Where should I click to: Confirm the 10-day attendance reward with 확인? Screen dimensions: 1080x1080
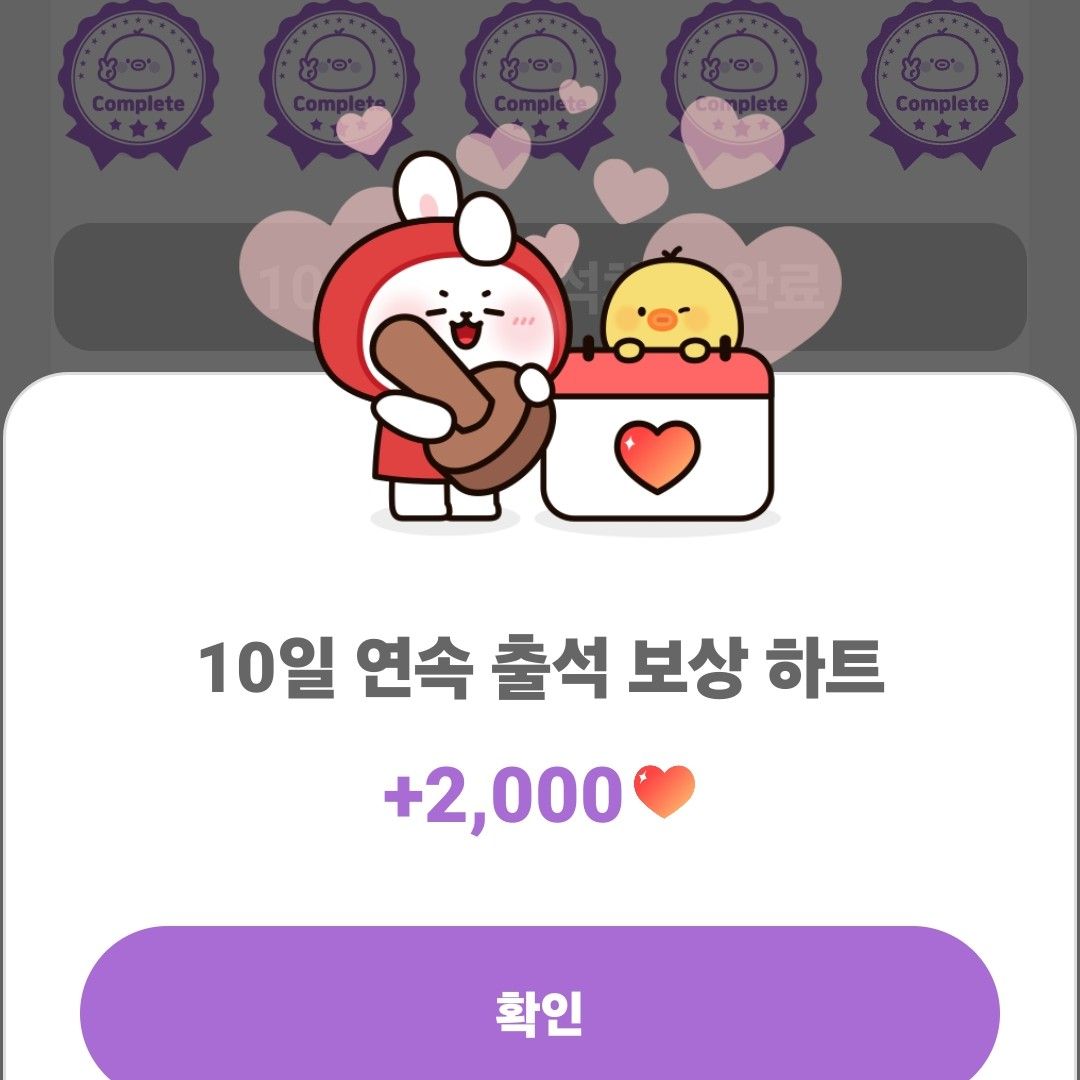click(x=540, y=1010)
